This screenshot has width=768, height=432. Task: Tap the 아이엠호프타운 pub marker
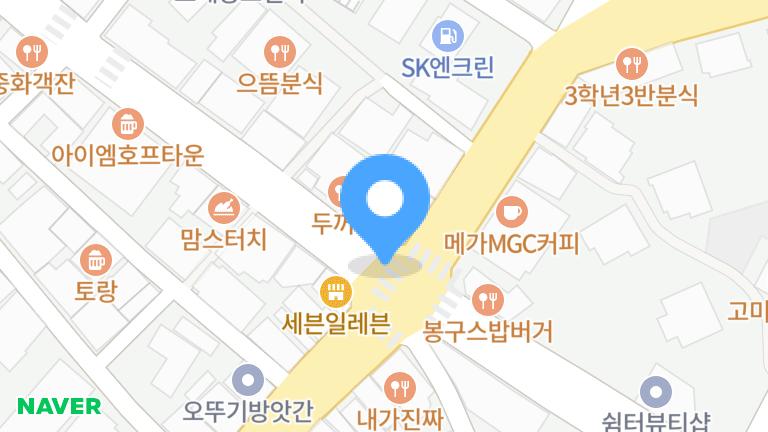(x=128, y=125)
